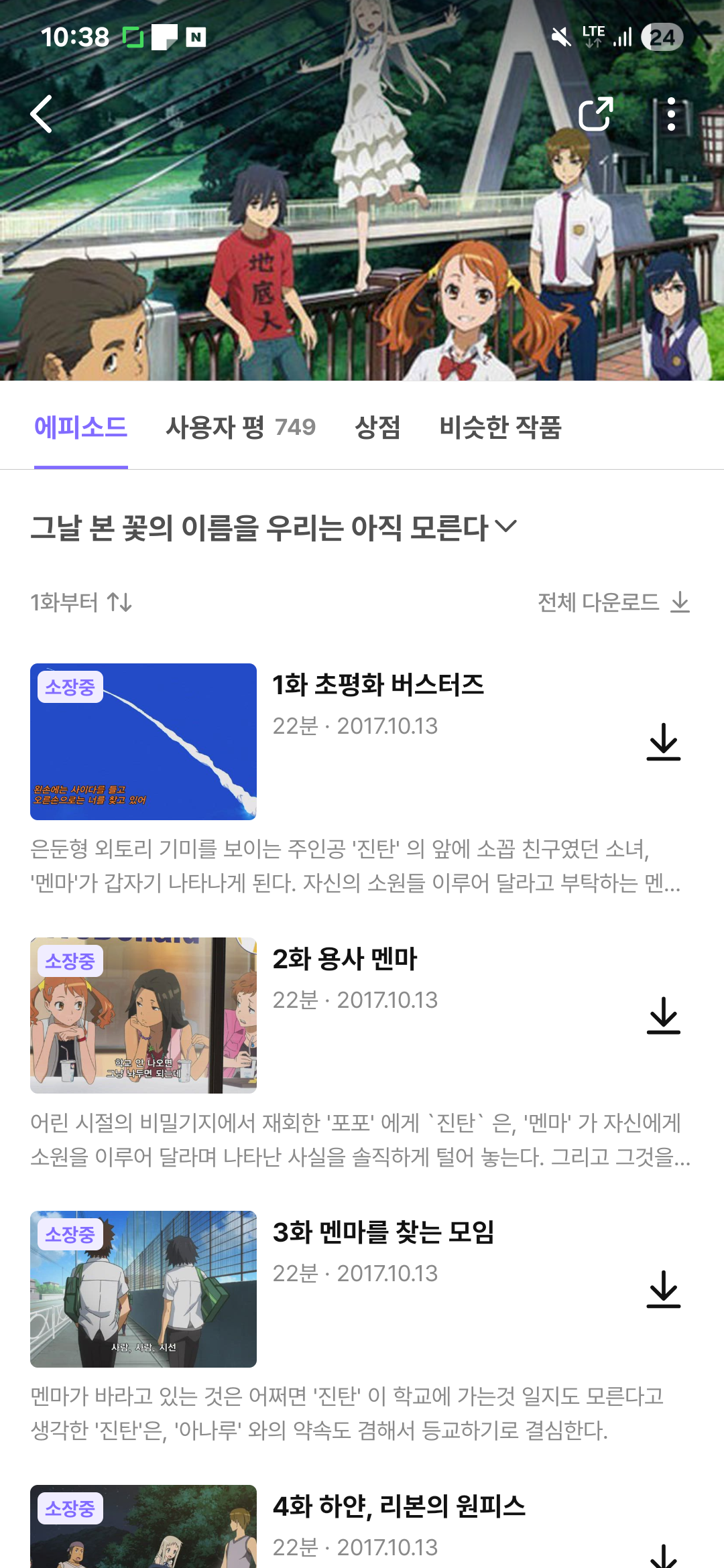Toggle the 1화부터 sort order

tap(81, 602)
